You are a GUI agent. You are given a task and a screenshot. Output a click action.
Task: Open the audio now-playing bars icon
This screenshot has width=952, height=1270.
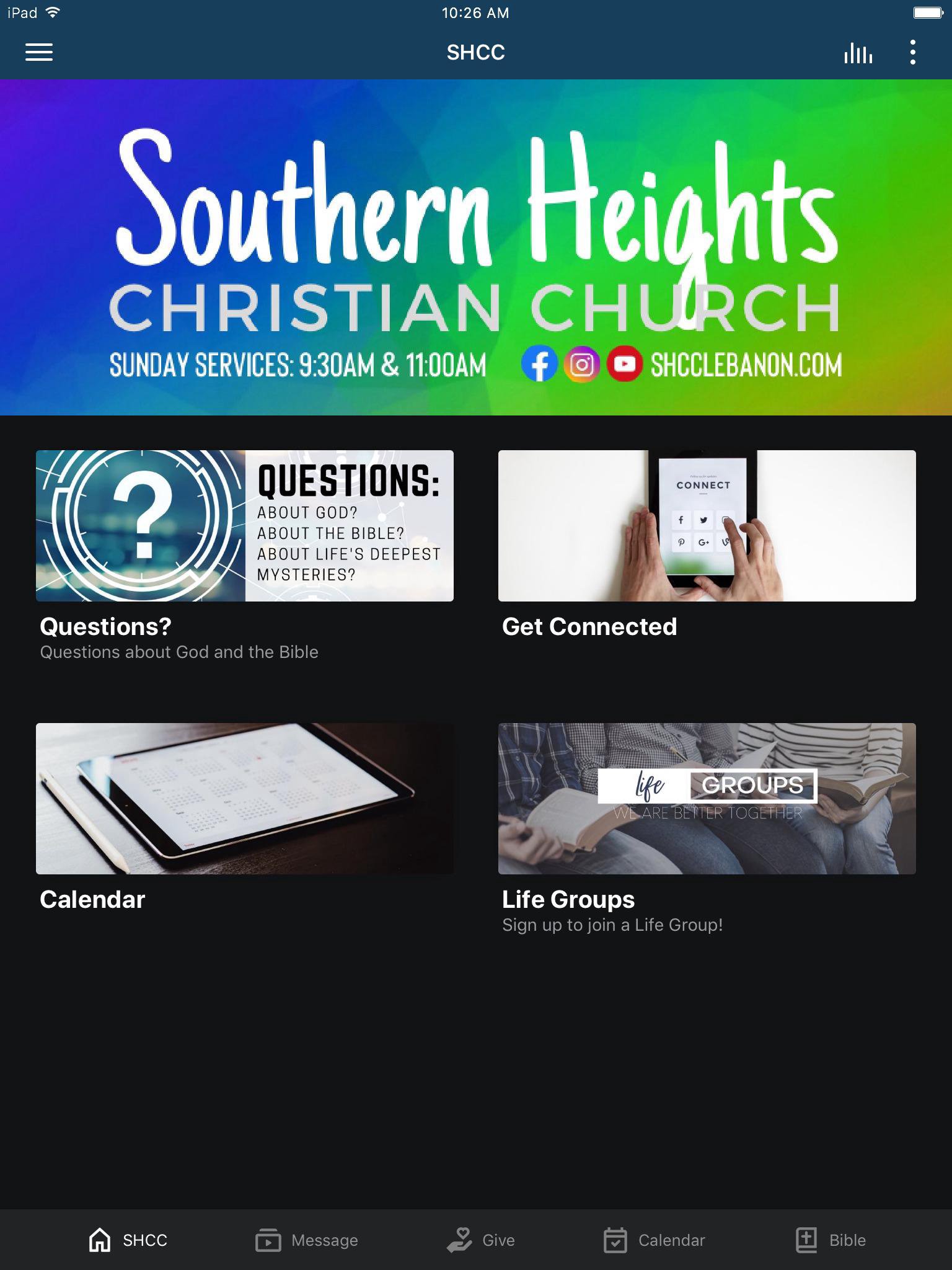tap(858, 53)
